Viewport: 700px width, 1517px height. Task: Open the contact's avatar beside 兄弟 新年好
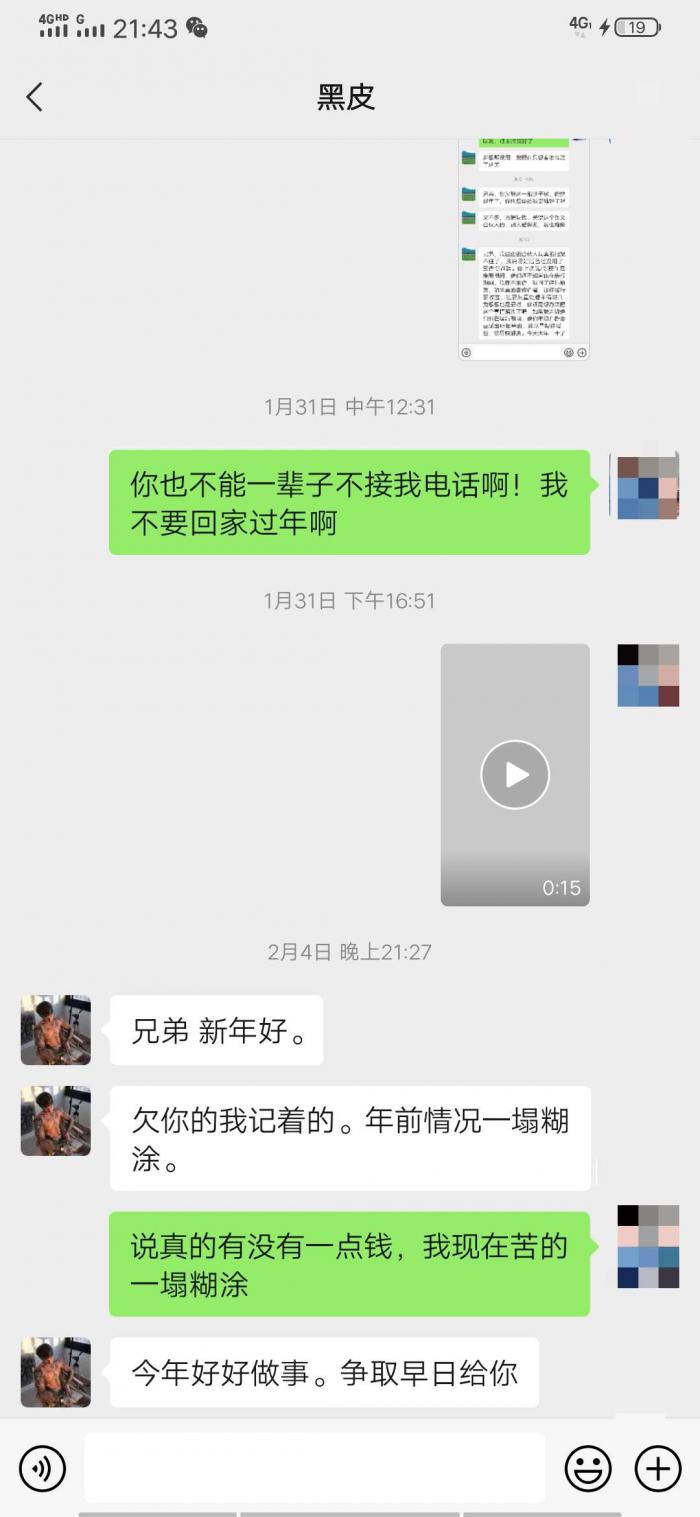(56, 1029)
